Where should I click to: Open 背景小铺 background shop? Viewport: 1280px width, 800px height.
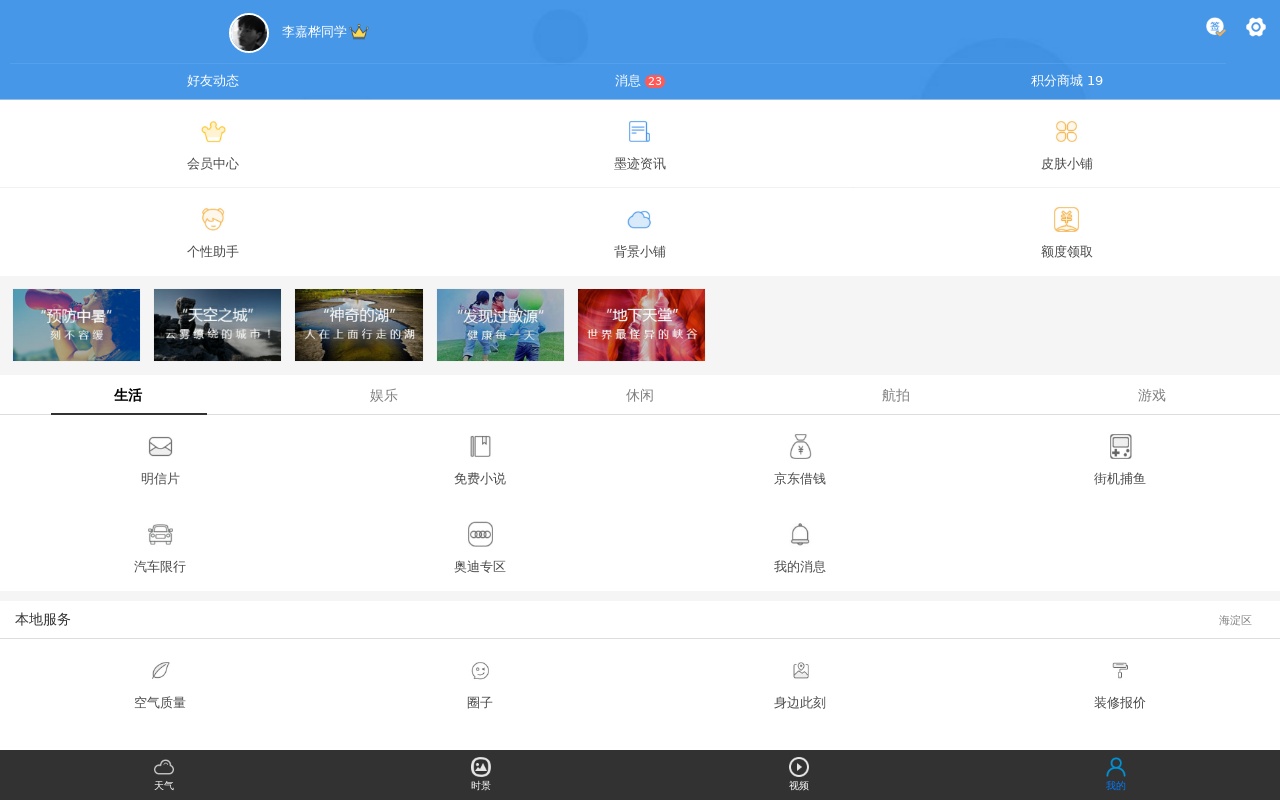639,232
